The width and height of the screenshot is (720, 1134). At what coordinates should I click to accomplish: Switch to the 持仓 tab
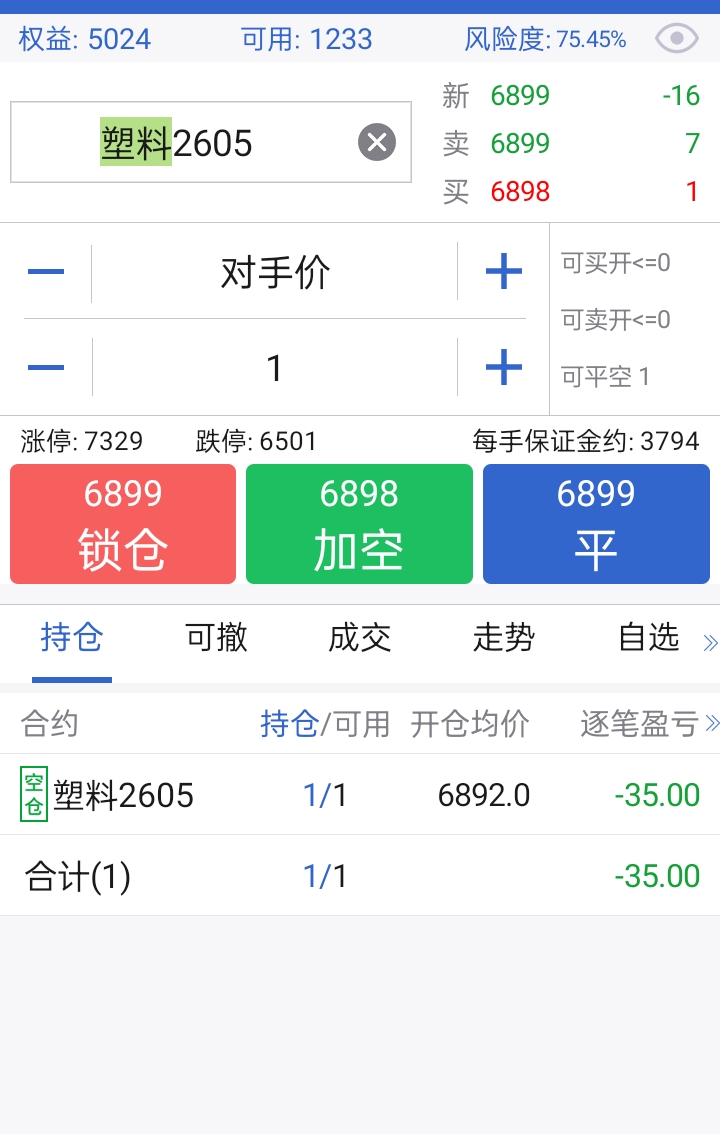click(x=72, y=638)
